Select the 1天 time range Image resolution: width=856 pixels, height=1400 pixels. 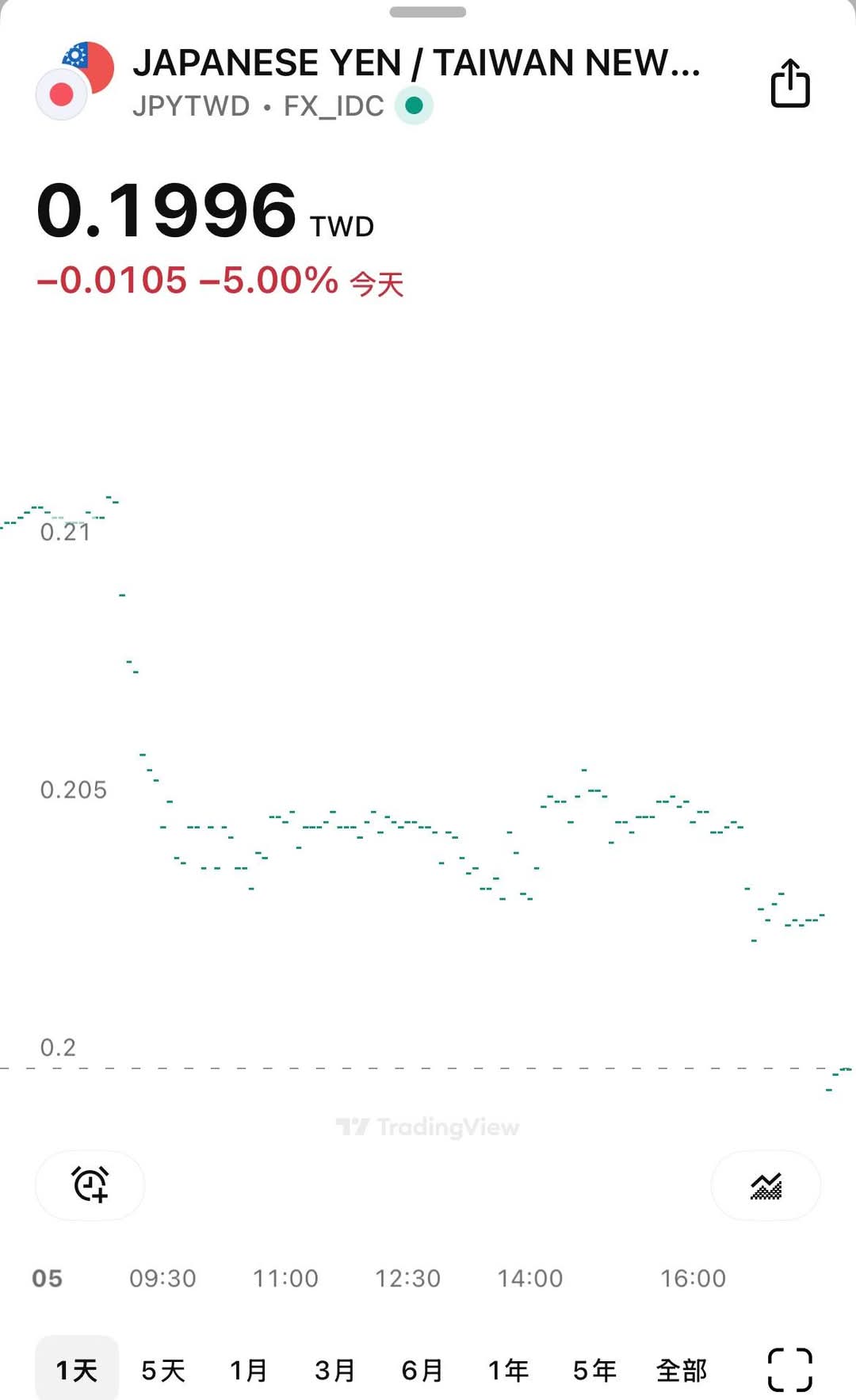click(77, 1370)
